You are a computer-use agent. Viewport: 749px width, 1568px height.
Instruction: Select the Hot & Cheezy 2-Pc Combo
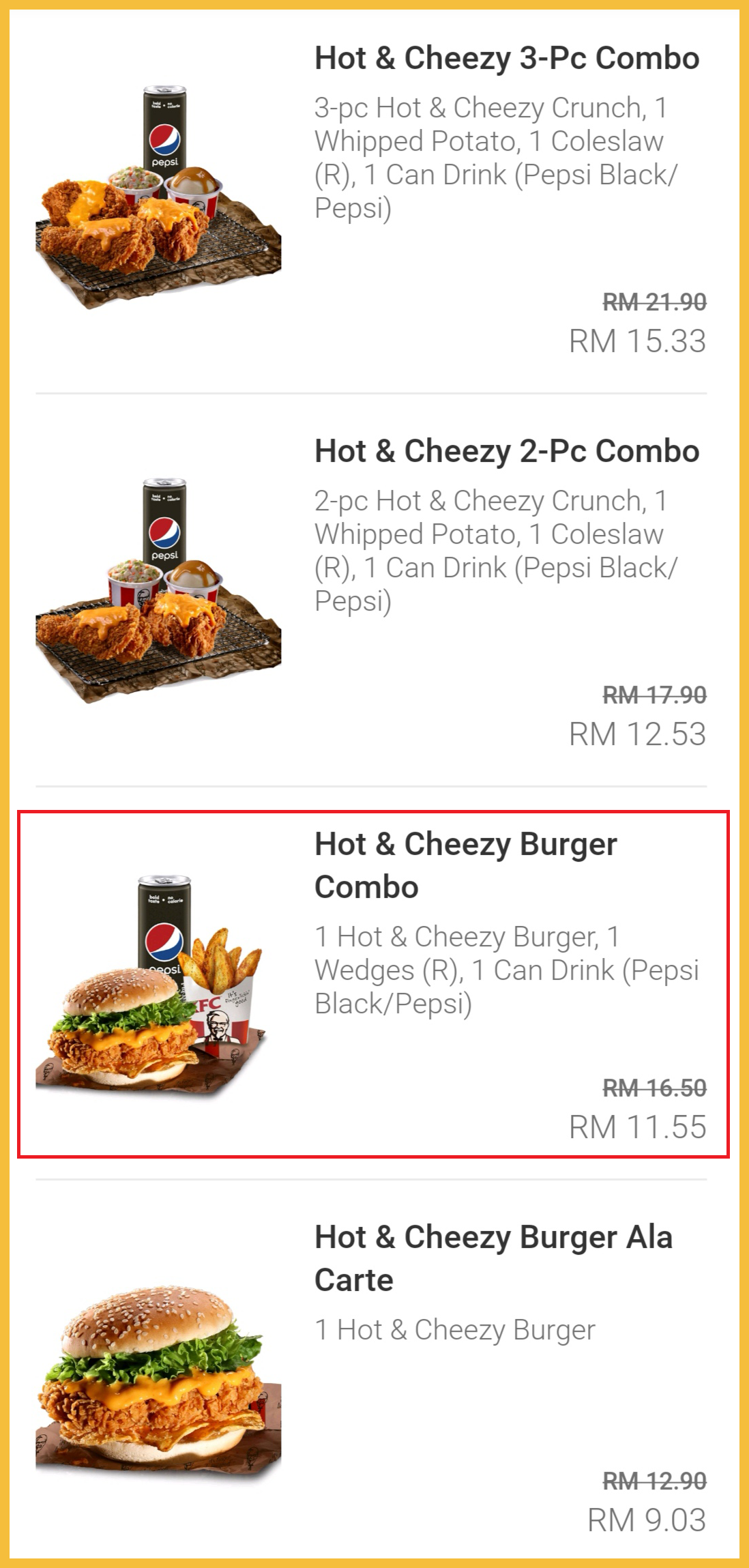point(506,452)
